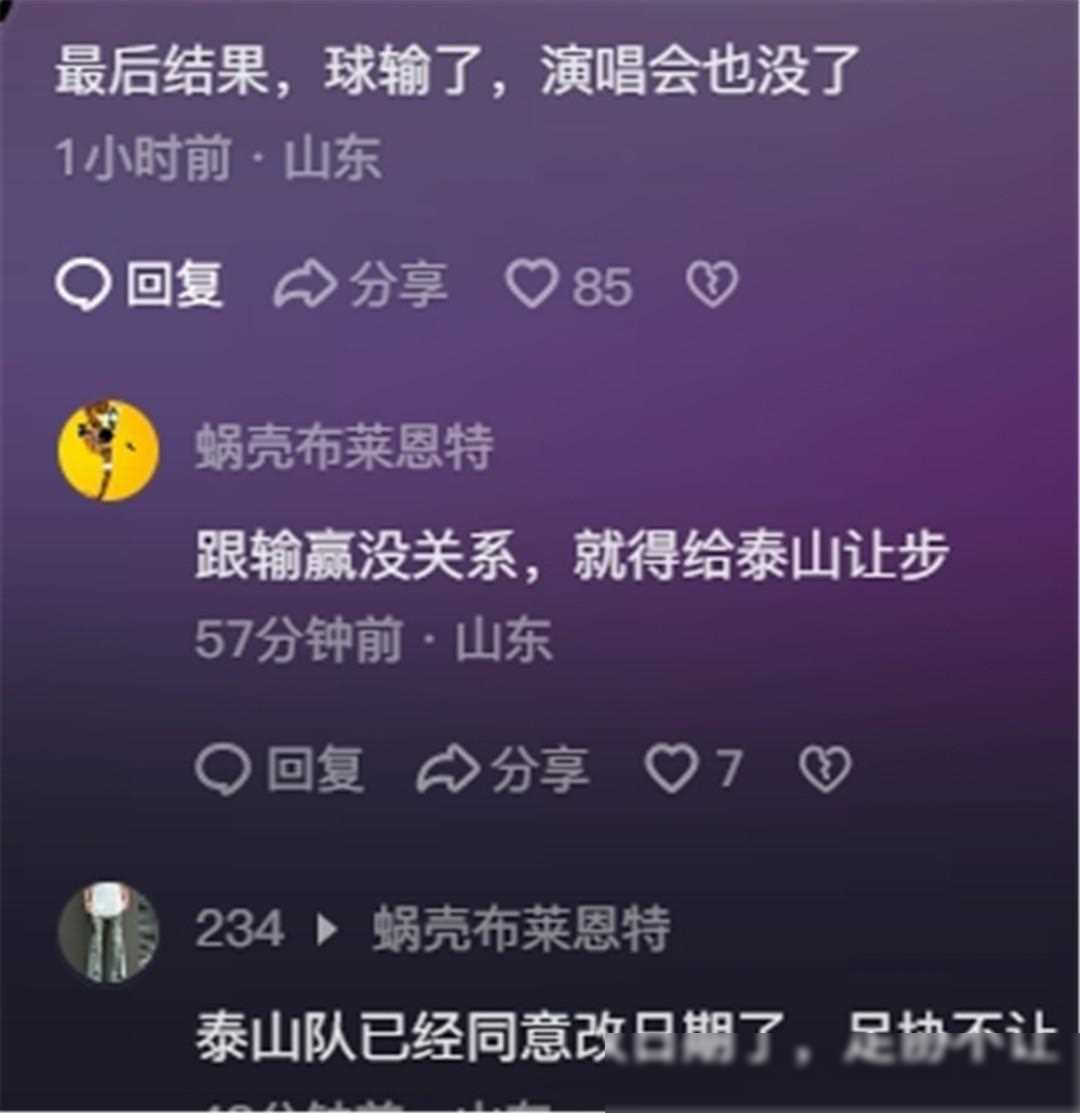
Task: Reply to the comment with 85 likes
Action: pos(139,286)
